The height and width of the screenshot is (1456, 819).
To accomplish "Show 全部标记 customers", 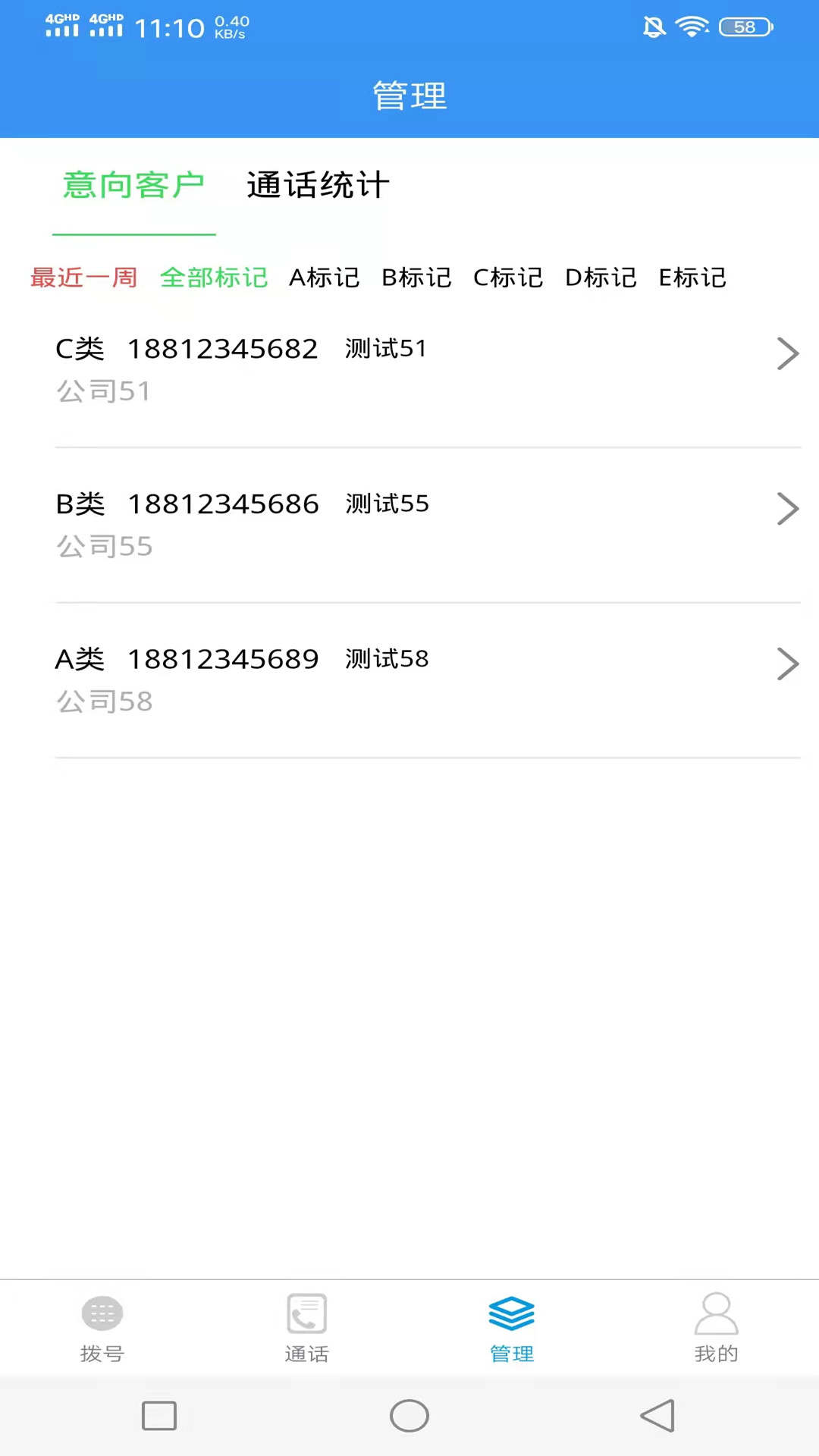I will point(214,278).
